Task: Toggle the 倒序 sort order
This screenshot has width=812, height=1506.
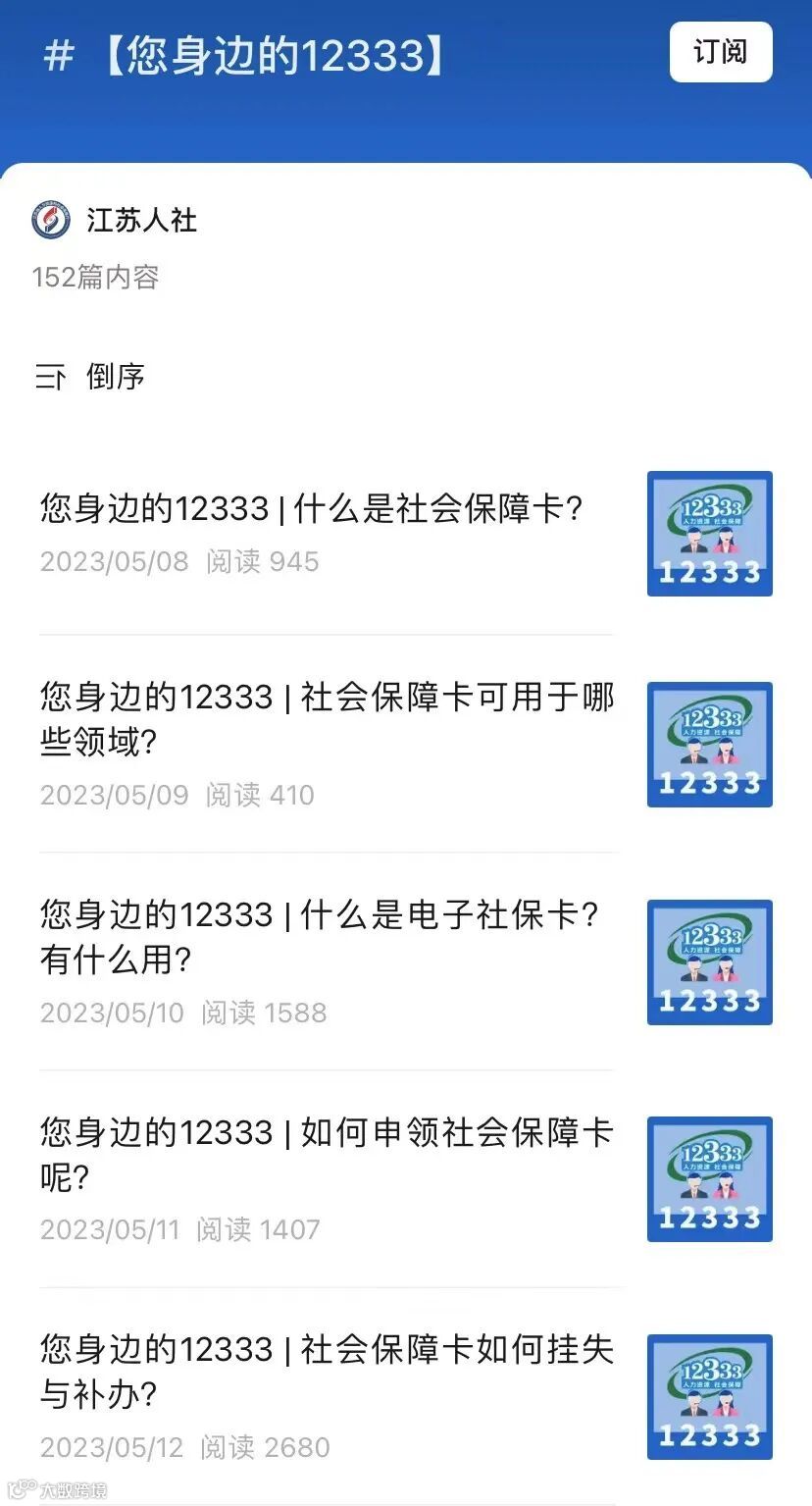Action: pyautogui.click(x=91, y=377)
